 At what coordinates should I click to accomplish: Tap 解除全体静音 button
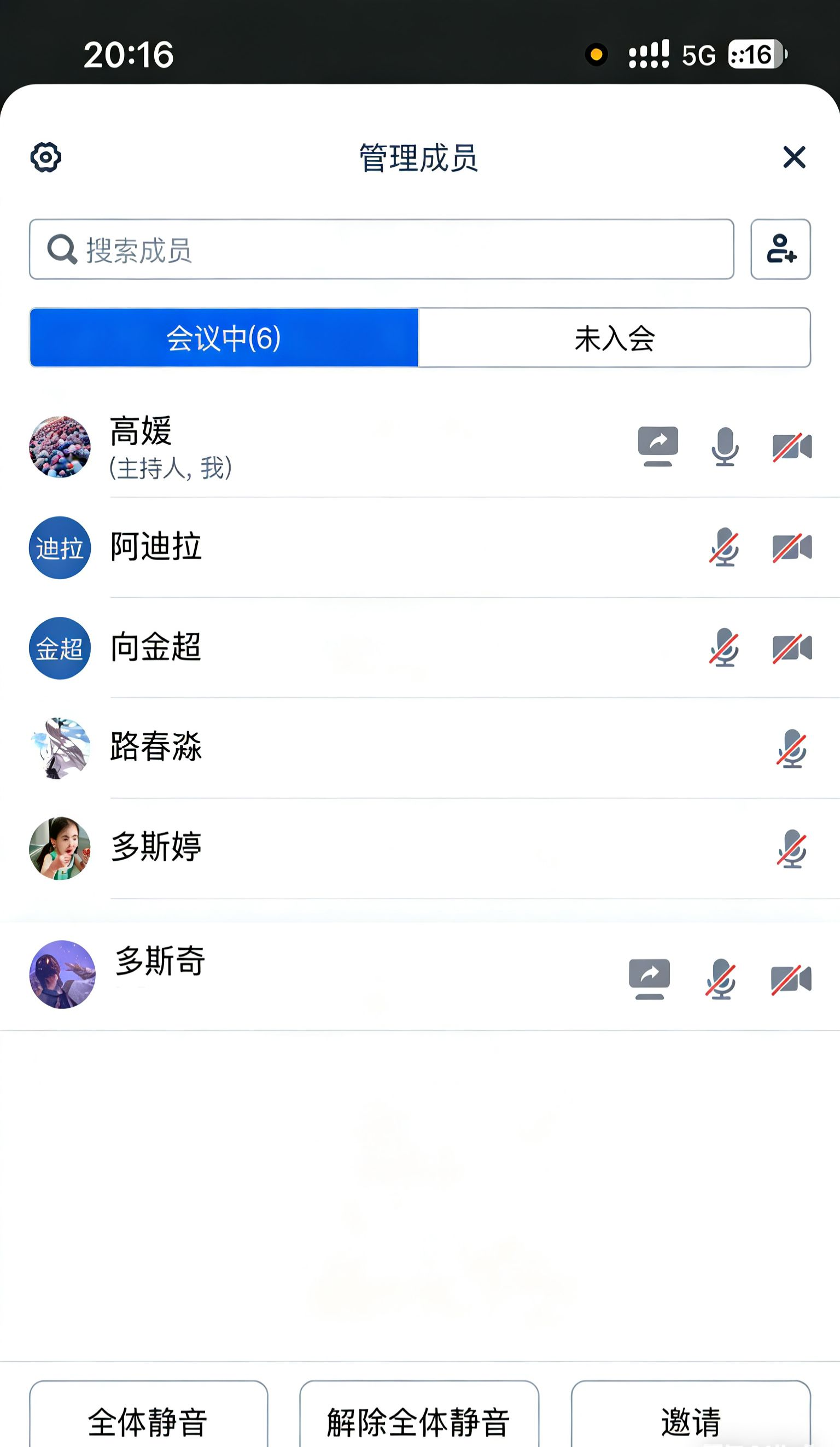418,1421
